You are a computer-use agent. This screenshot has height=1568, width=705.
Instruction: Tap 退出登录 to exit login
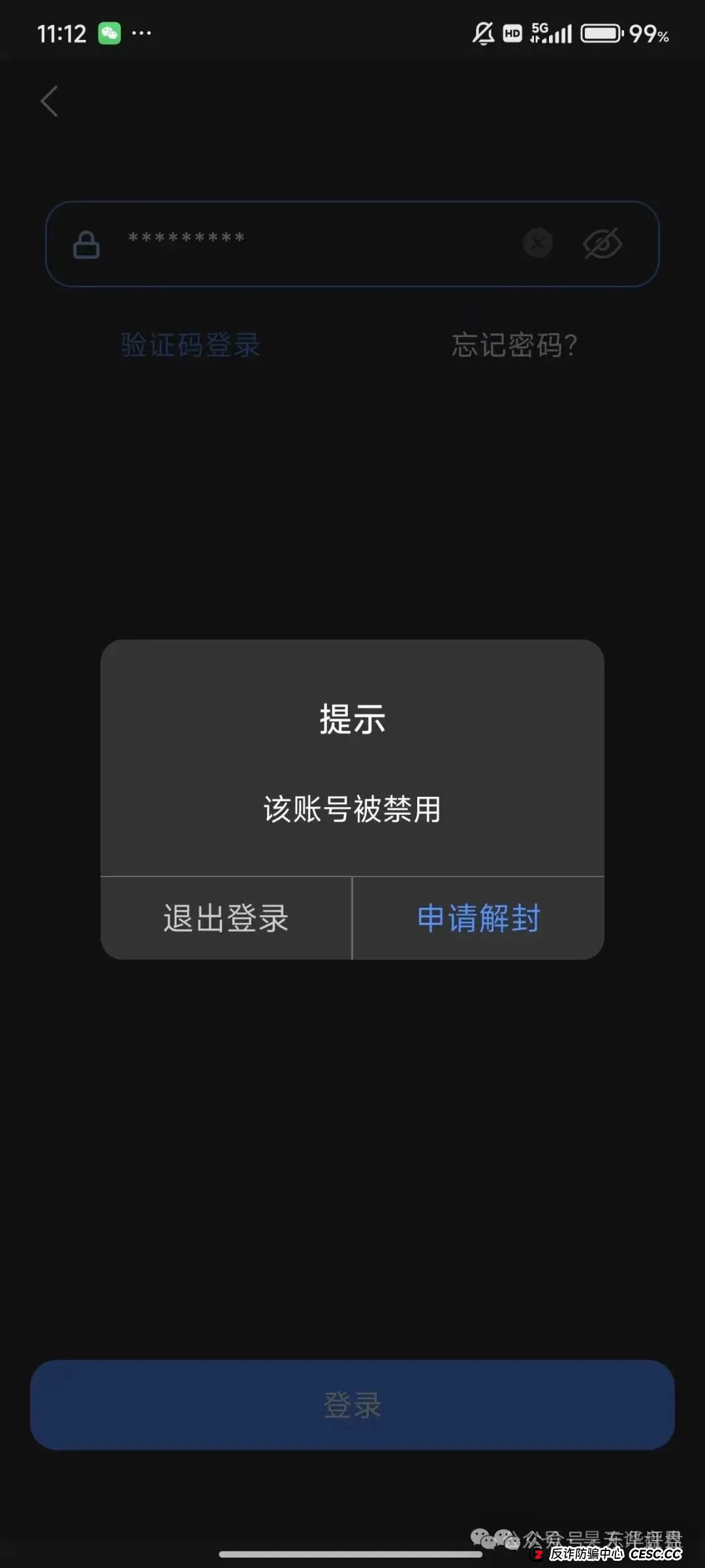[x=225, y=918]
